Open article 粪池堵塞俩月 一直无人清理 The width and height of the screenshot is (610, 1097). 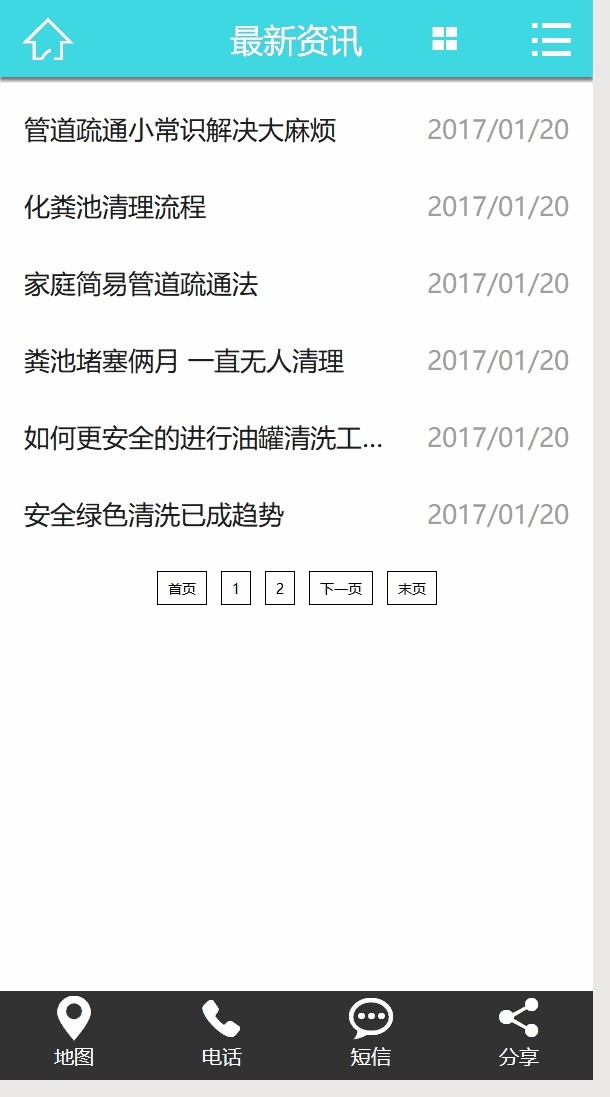tap(184, 361)
